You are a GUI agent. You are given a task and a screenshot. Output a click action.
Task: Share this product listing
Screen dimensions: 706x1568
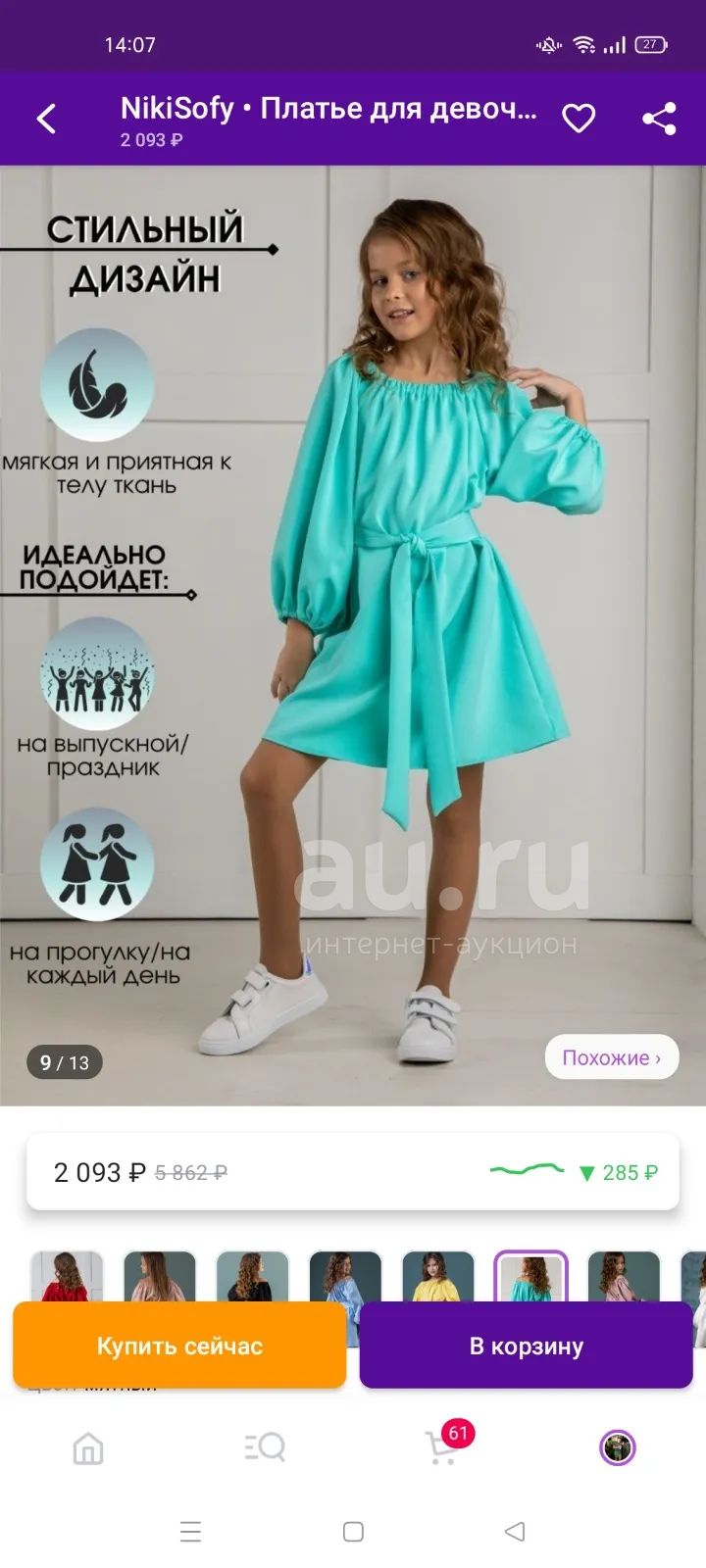[x=659, y=119]
